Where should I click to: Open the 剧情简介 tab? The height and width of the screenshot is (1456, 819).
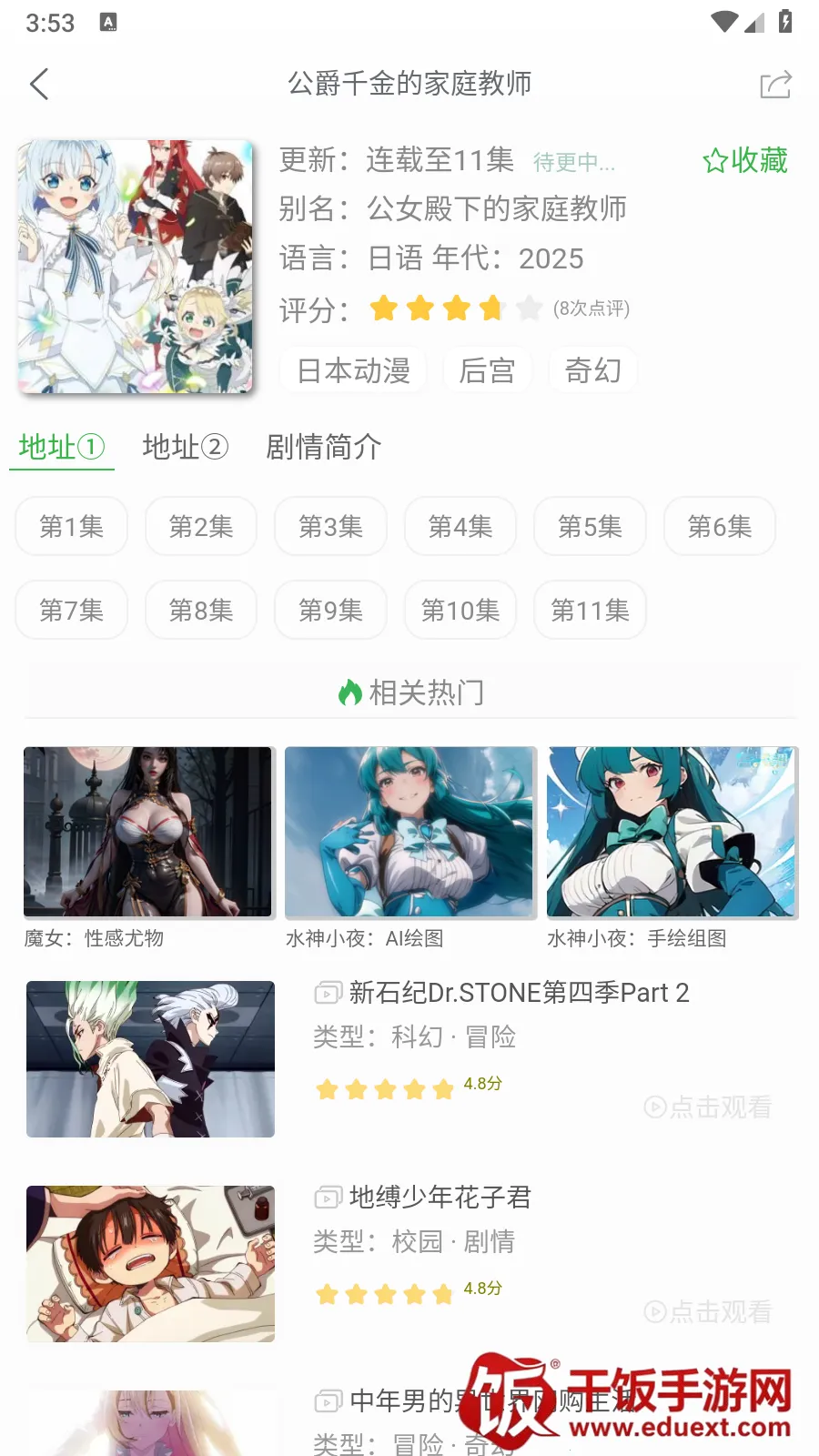click(x=323, y=447)
